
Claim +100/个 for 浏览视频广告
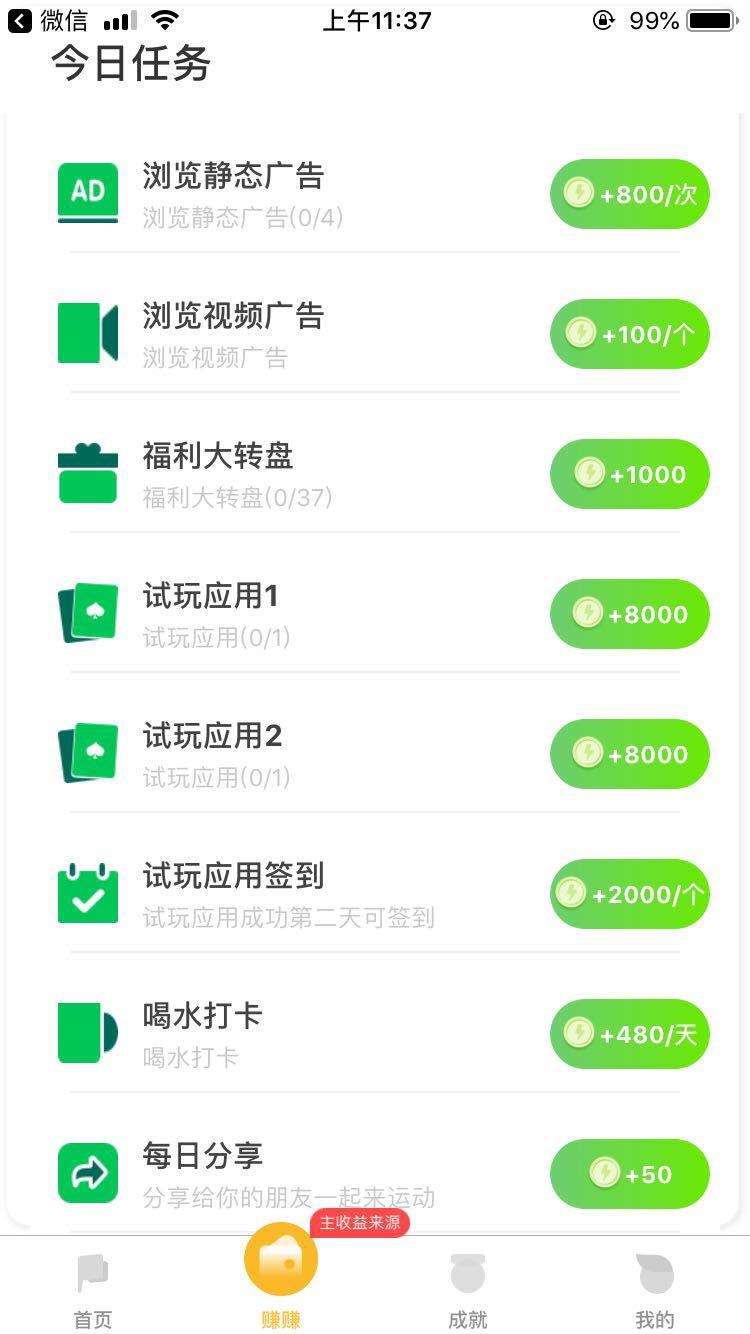629,334
